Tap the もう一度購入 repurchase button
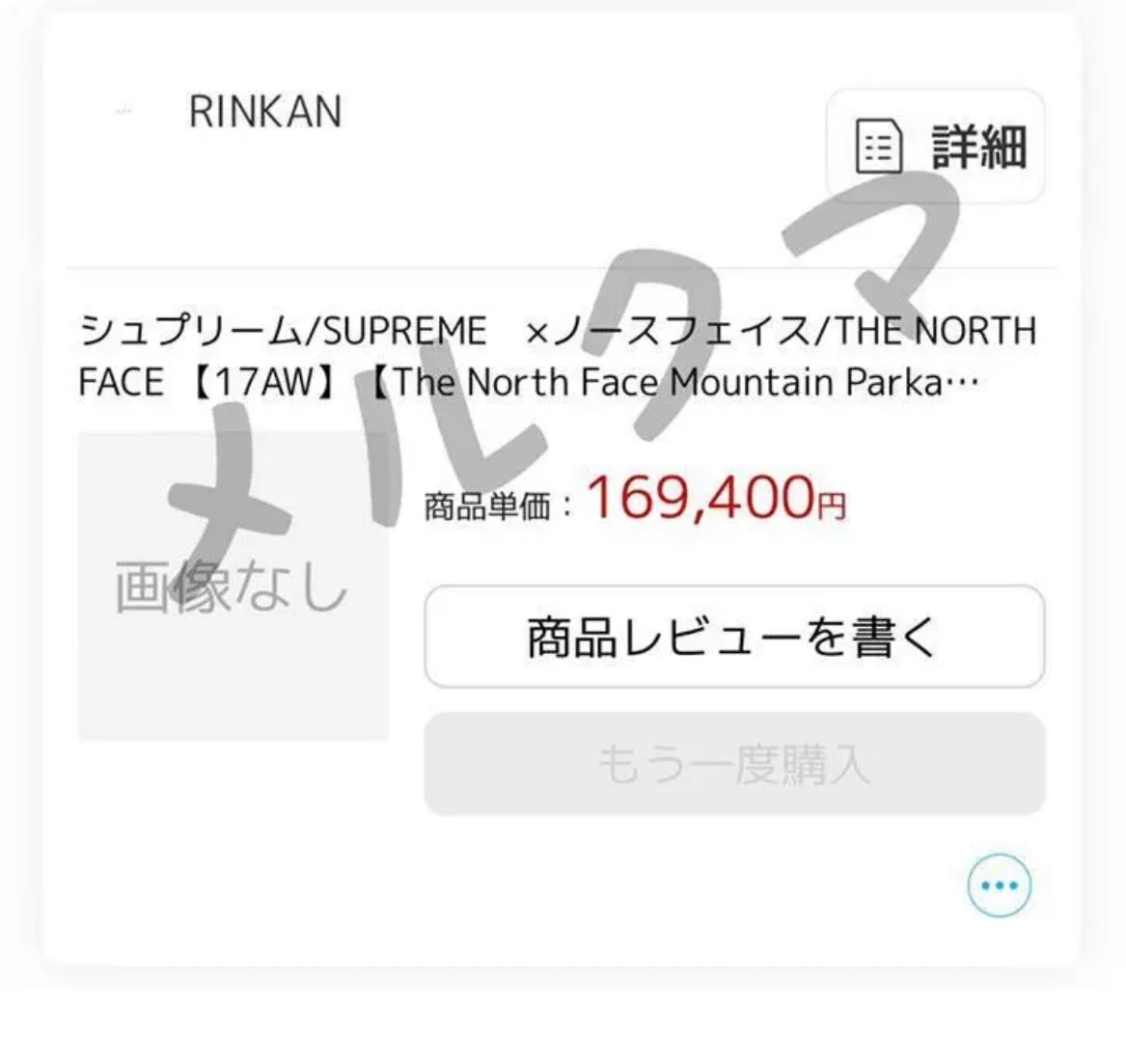The height and width of the screenshot is (1064, 1126). (734, 764)
